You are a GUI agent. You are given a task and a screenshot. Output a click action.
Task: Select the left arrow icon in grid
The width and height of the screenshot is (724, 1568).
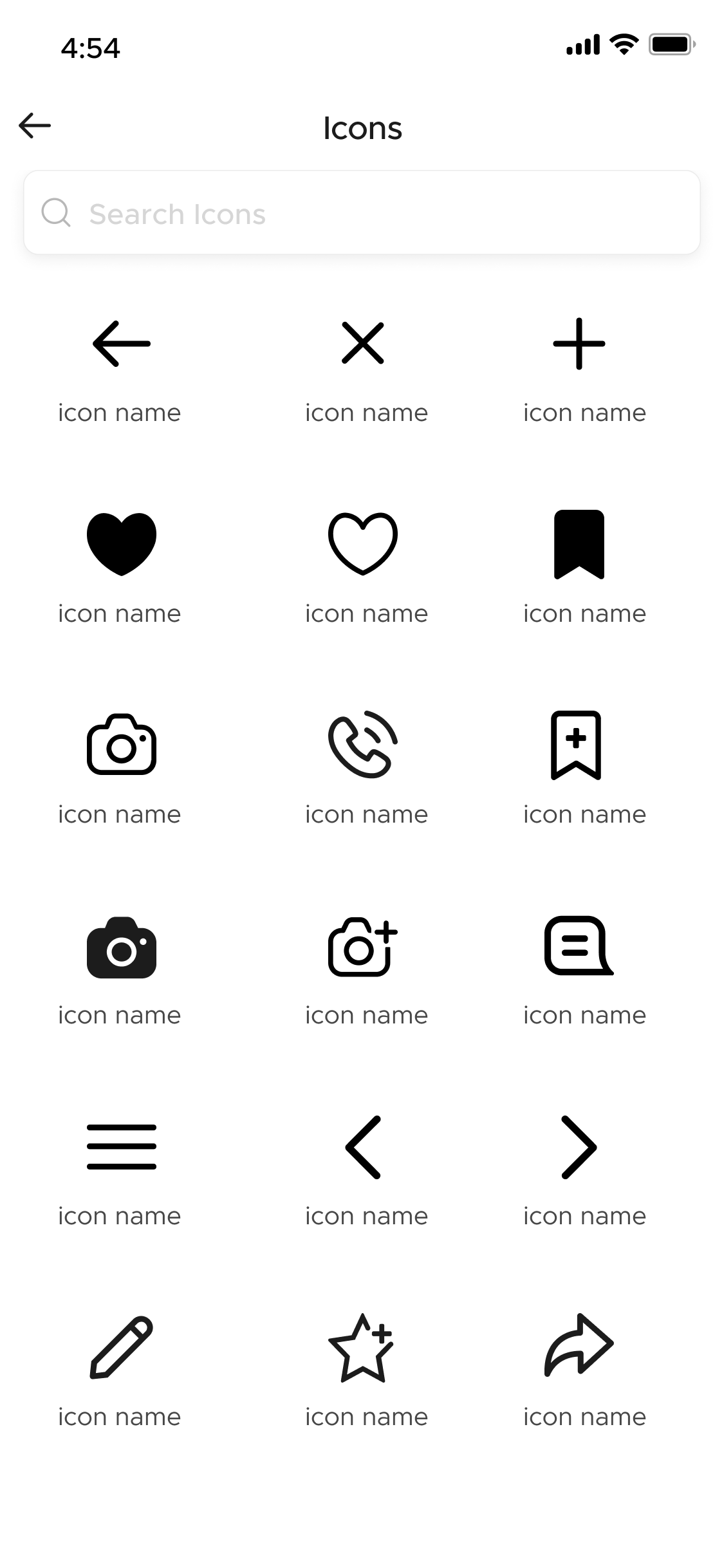121,344
